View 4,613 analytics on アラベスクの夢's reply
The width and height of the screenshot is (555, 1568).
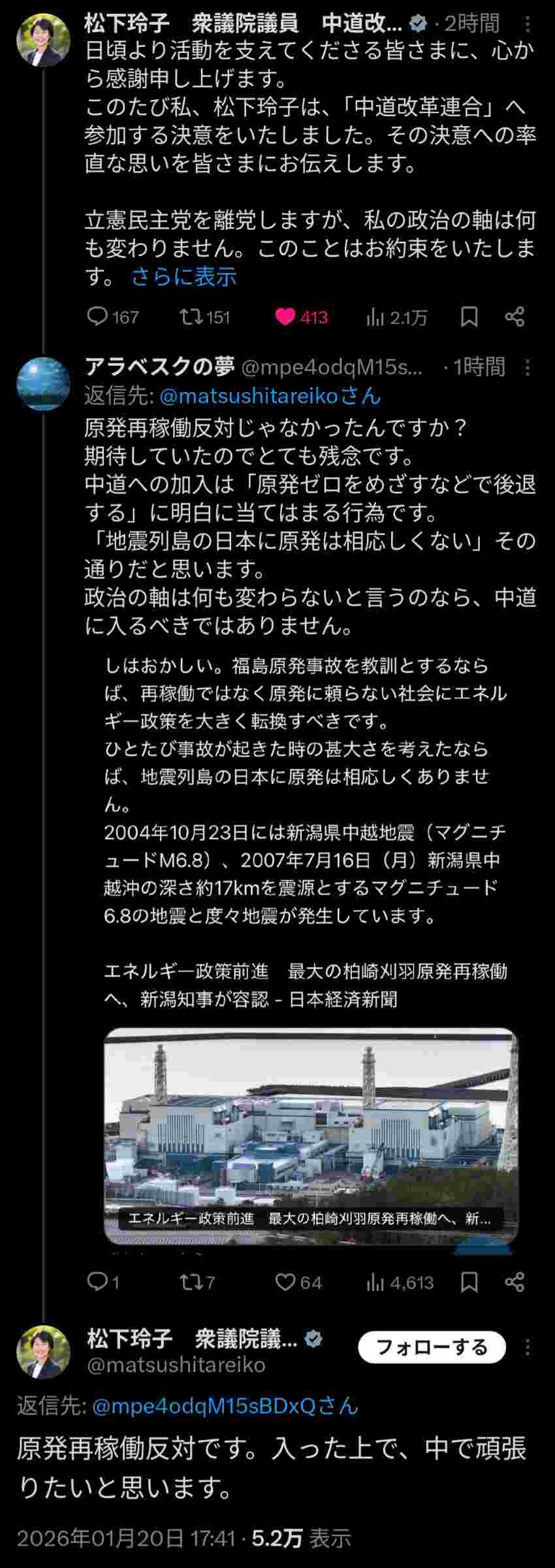coord(400,1282)
